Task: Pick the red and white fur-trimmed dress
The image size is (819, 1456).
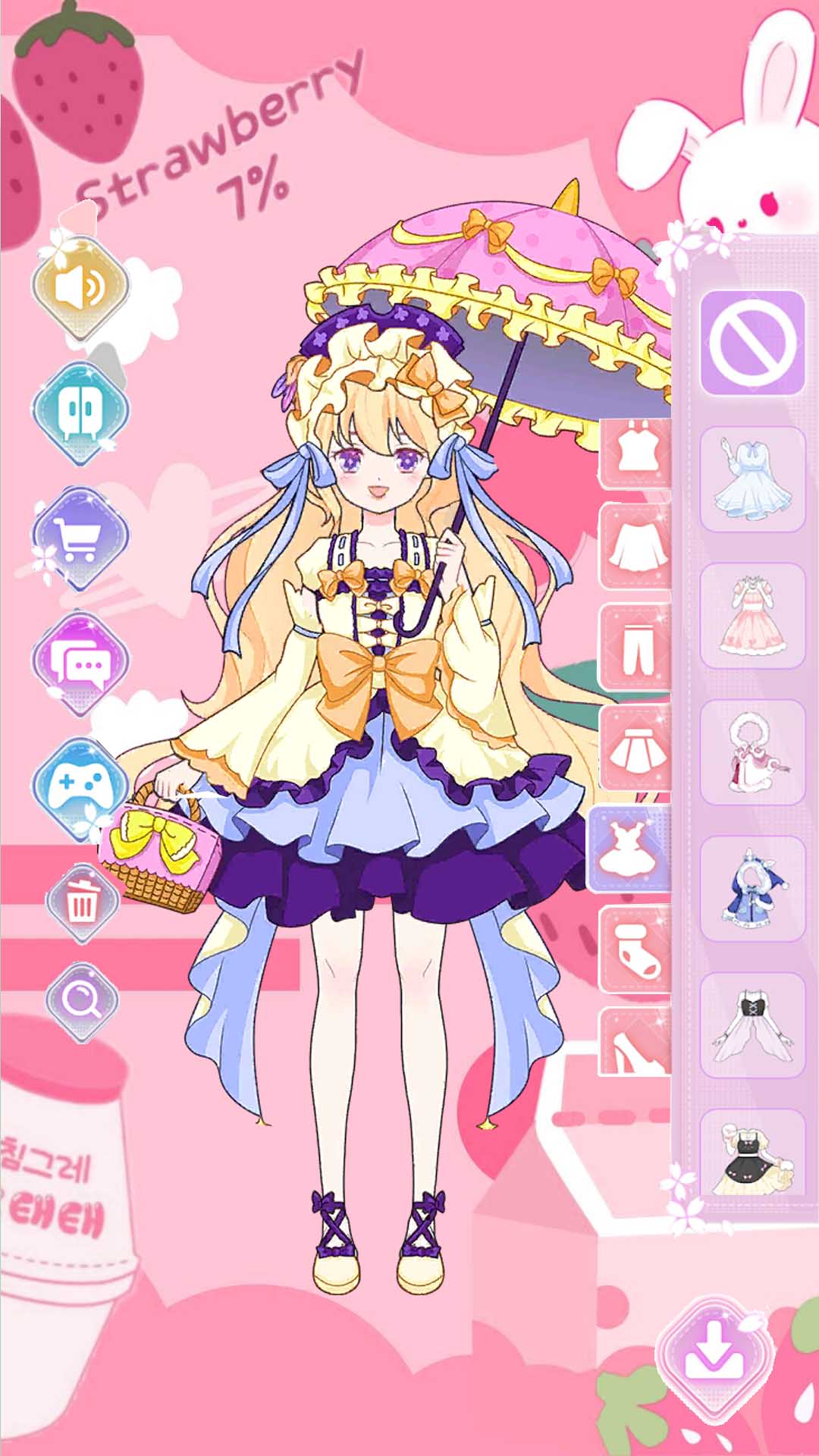Action: click(752, 752)
